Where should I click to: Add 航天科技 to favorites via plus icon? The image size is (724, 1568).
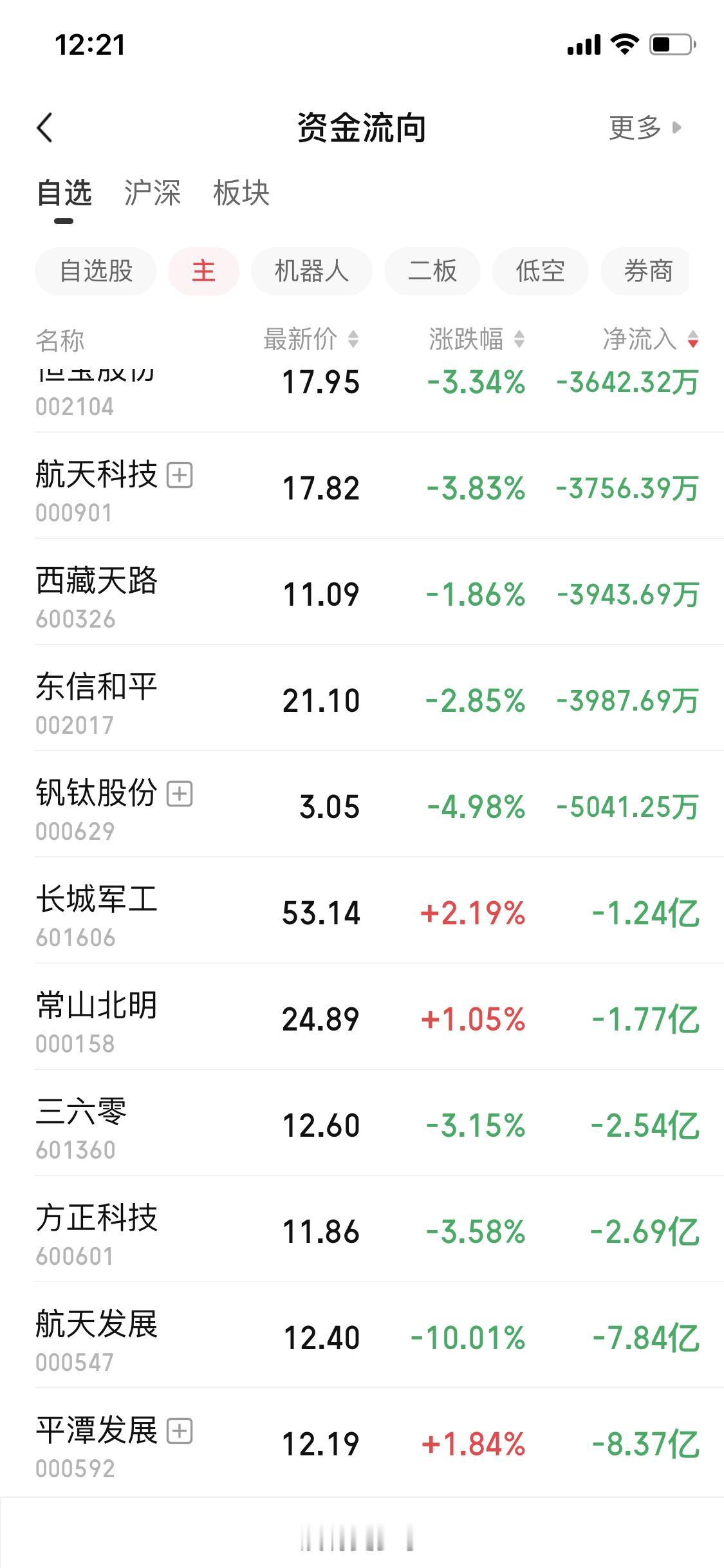click(x=180, y=476)
